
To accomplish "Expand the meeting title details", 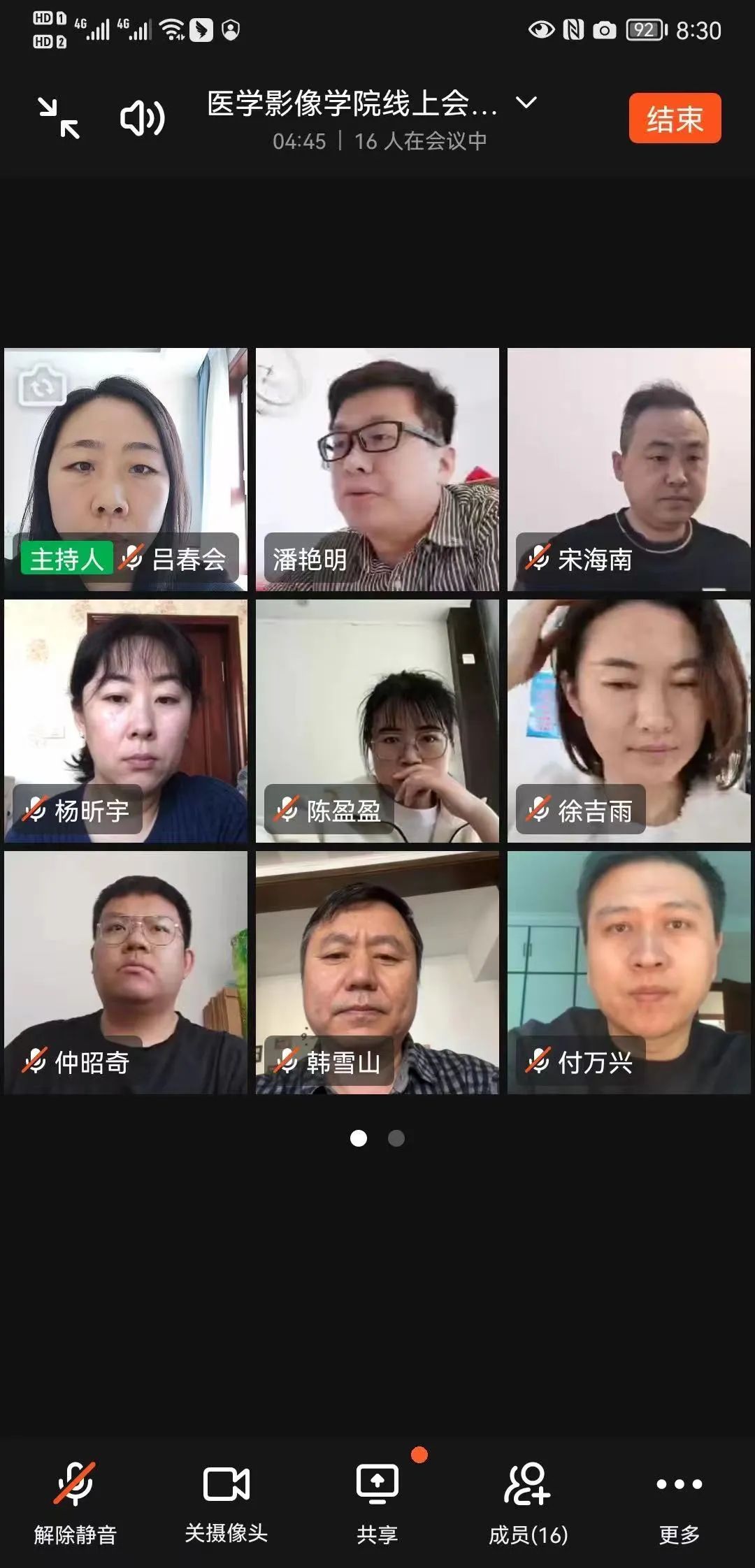I will tap(526, 103).
